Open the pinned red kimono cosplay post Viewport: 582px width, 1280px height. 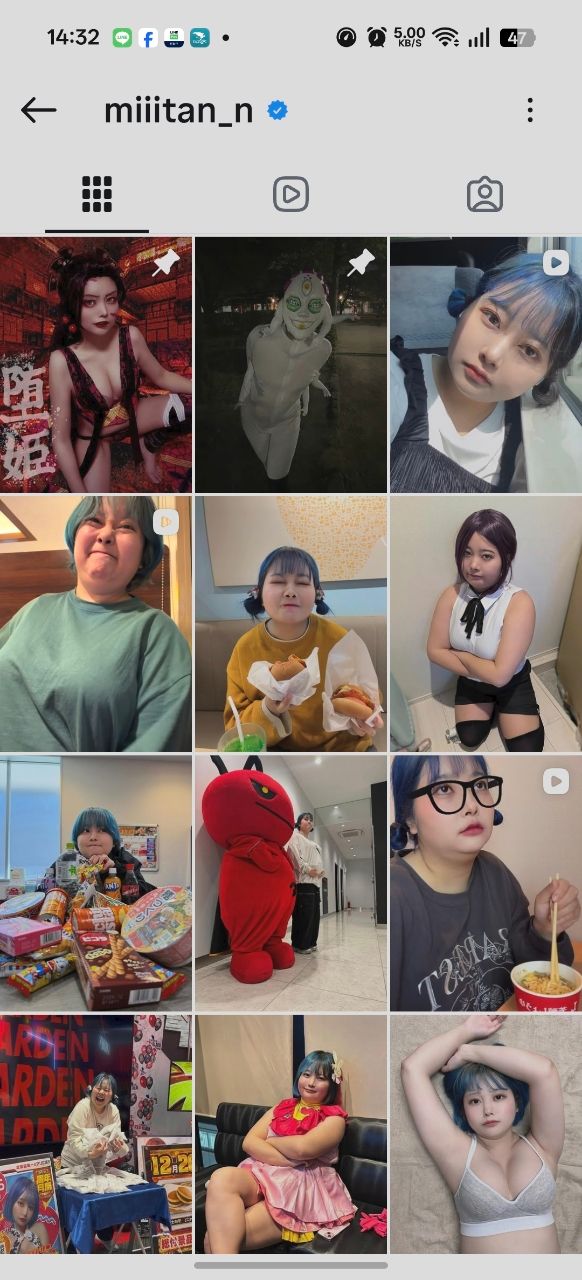click(x=96, y=365)
